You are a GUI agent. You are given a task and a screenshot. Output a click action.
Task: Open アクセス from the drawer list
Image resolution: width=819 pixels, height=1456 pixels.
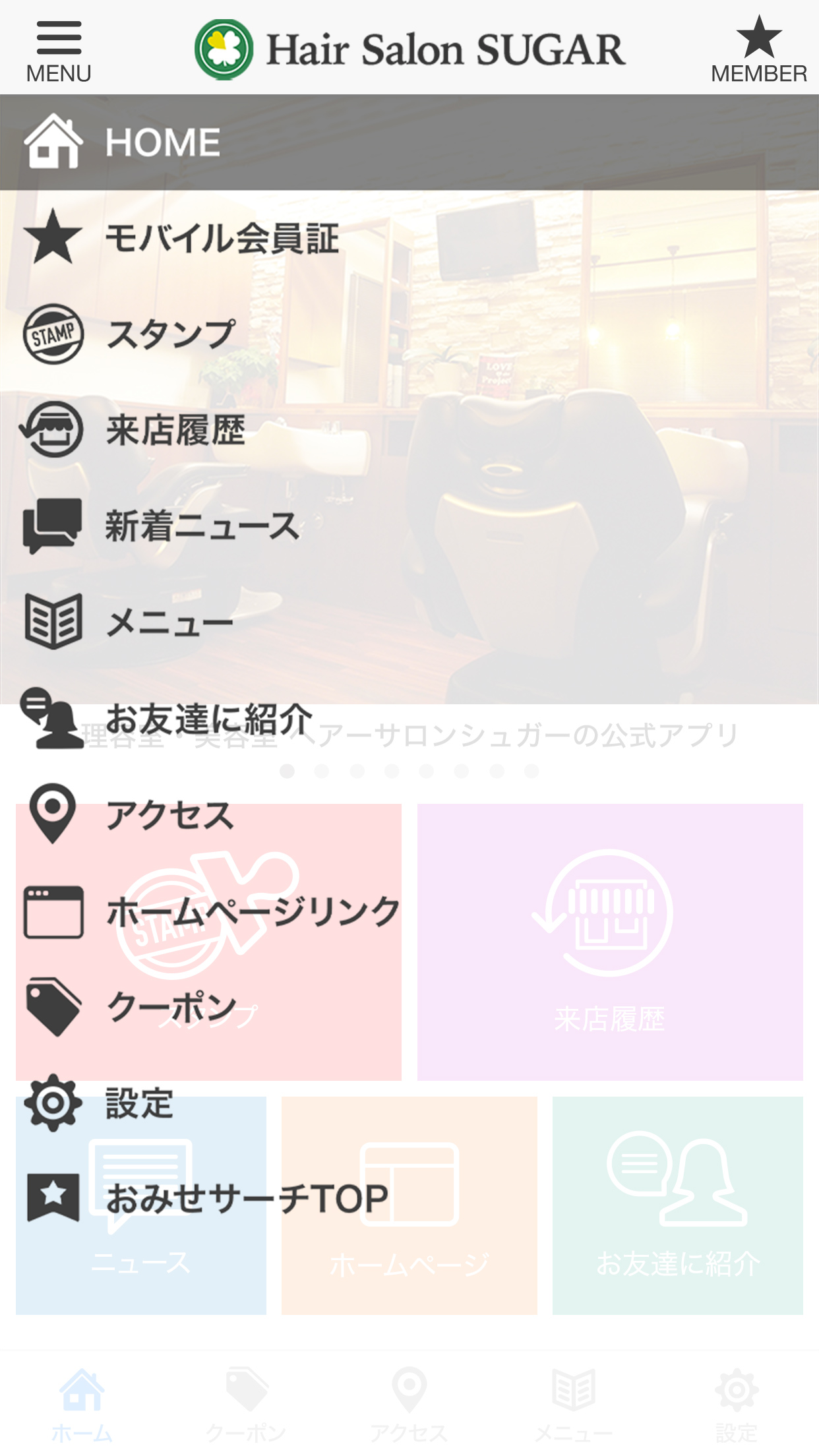(x=409, y=814)
